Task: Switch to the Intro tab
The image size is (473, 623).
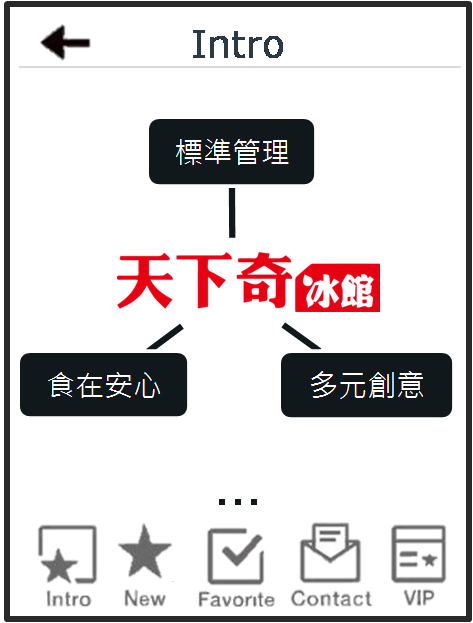Action: (x=68, y=567)
